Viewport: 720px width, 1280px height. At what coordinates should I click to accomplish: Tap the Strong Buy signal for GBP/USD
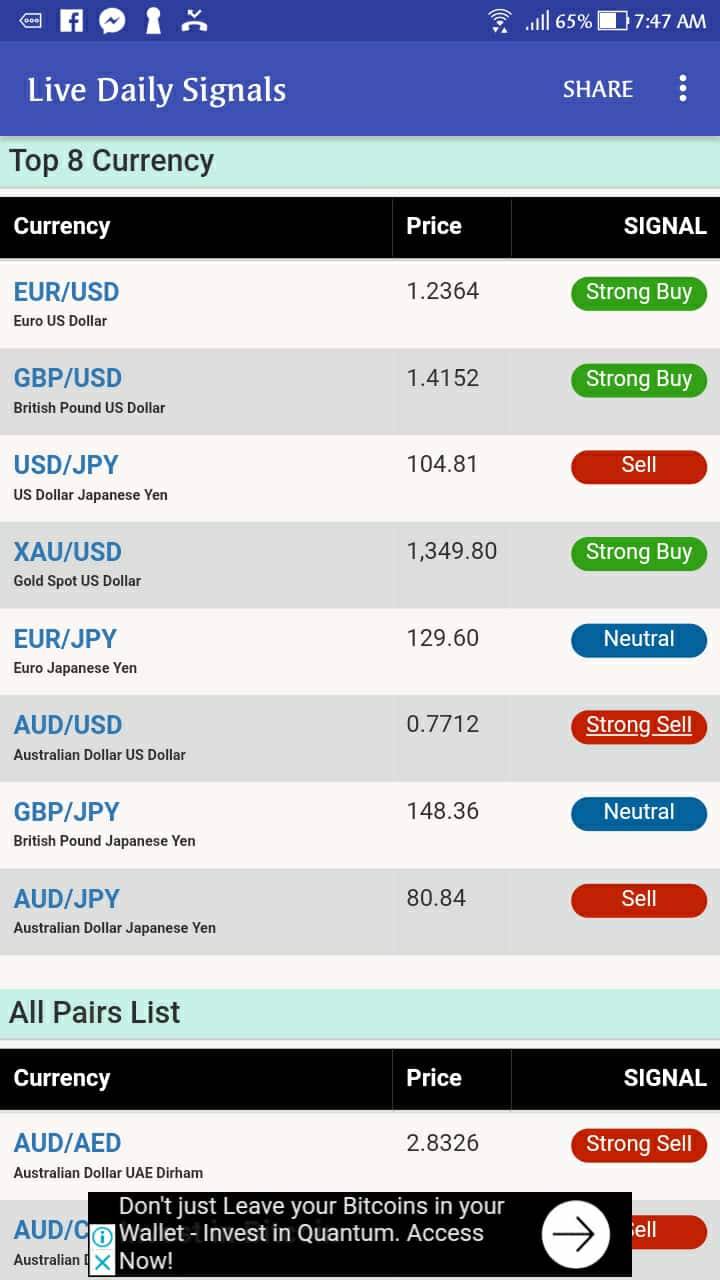click(638, 379)
